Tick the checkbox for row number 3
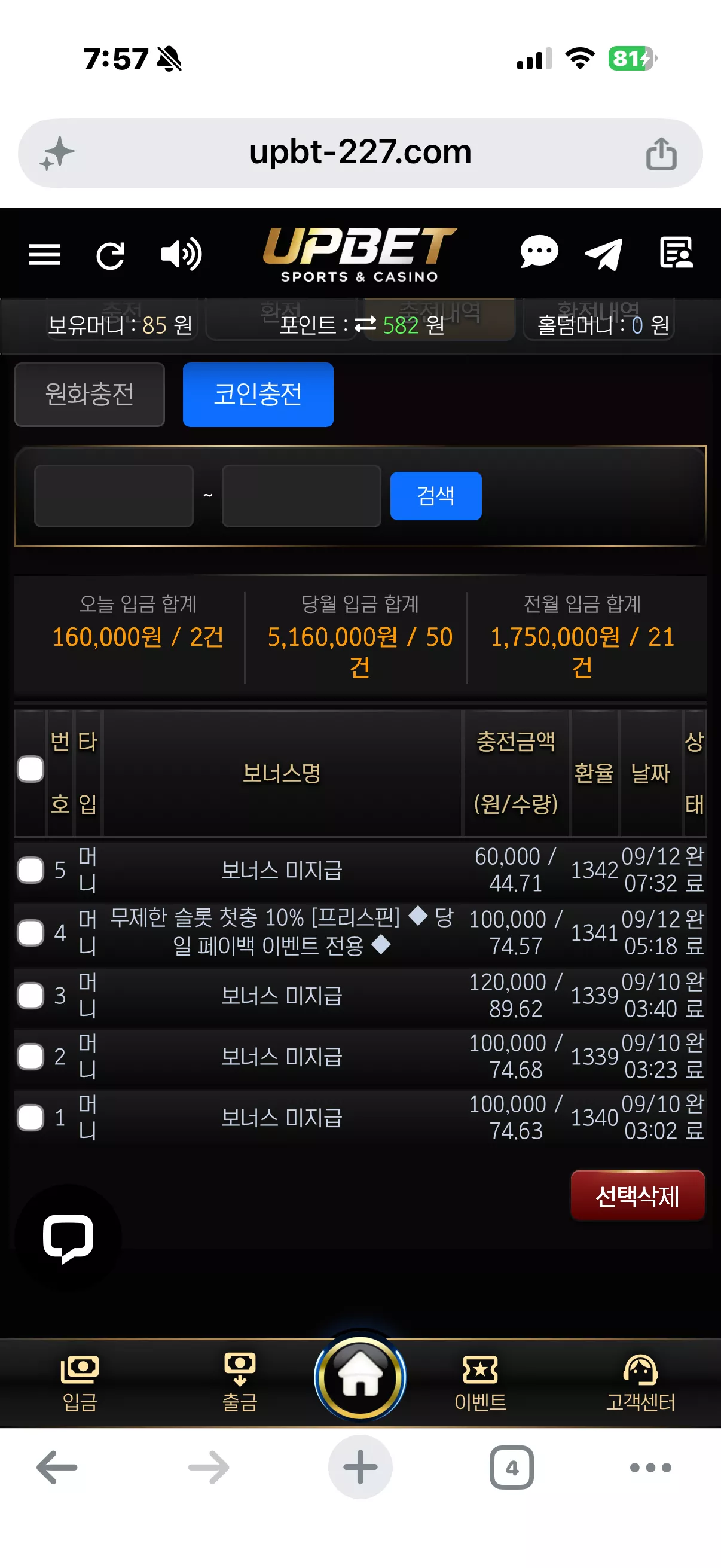The width and height of the screenshot is (721, 1568). coord(30,996)
